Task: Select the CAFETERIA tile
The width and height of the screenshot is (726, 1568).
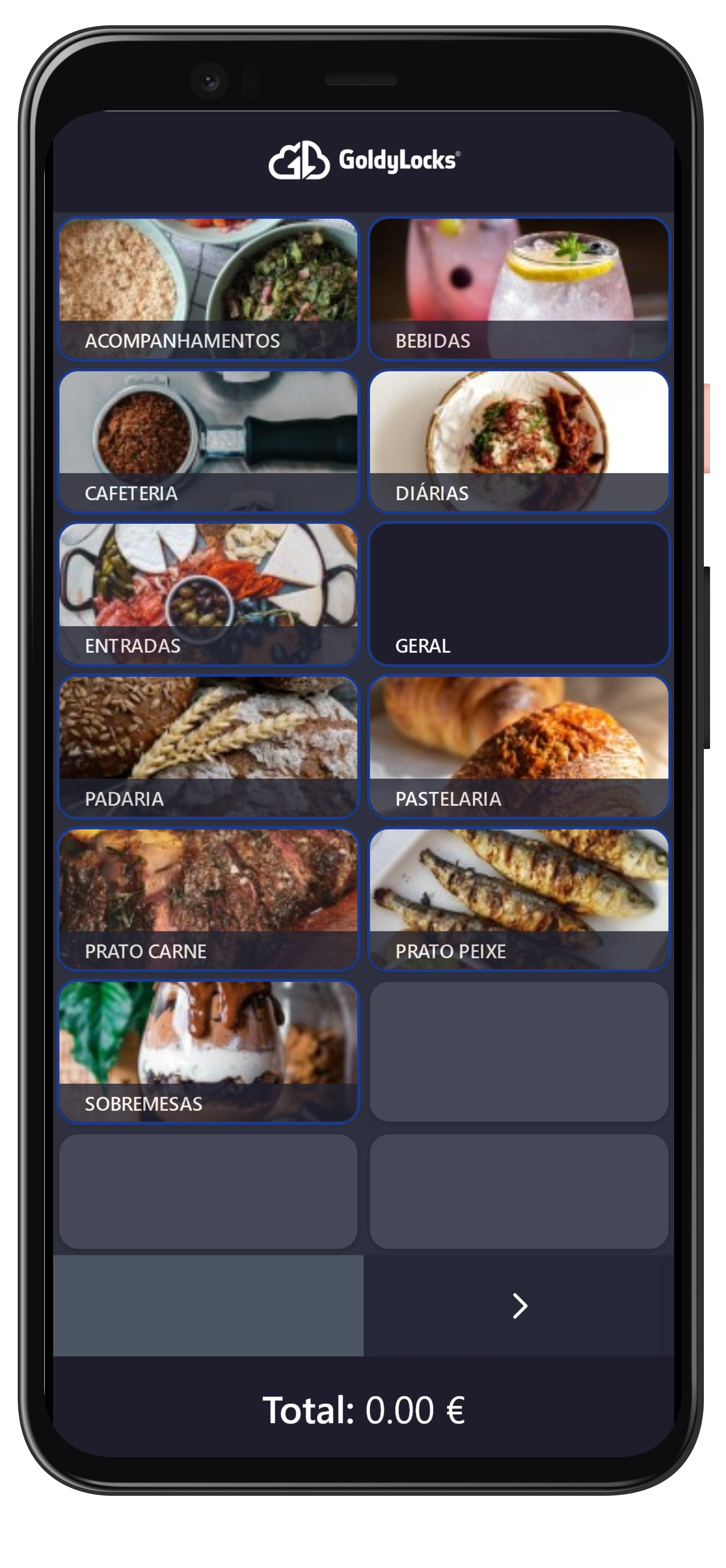Action: pyautogui.click(x=209, y=439)
